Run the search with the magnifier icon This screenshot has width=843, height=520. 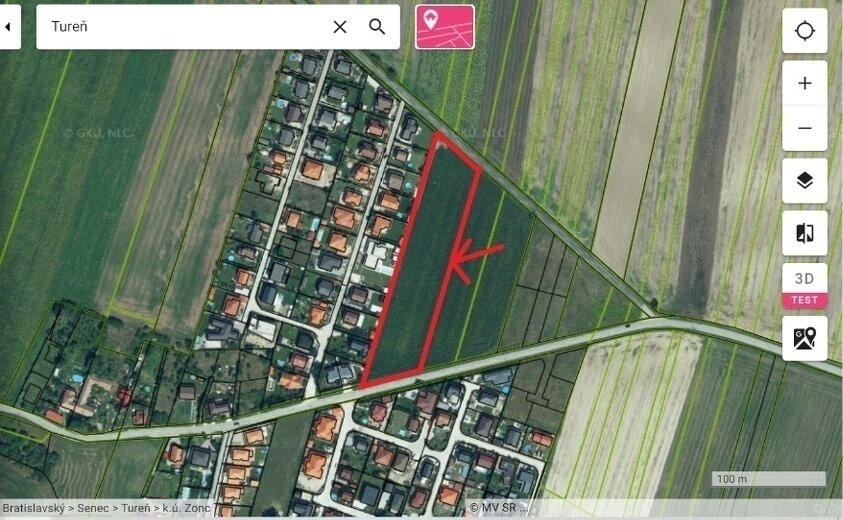click(377, 27)
